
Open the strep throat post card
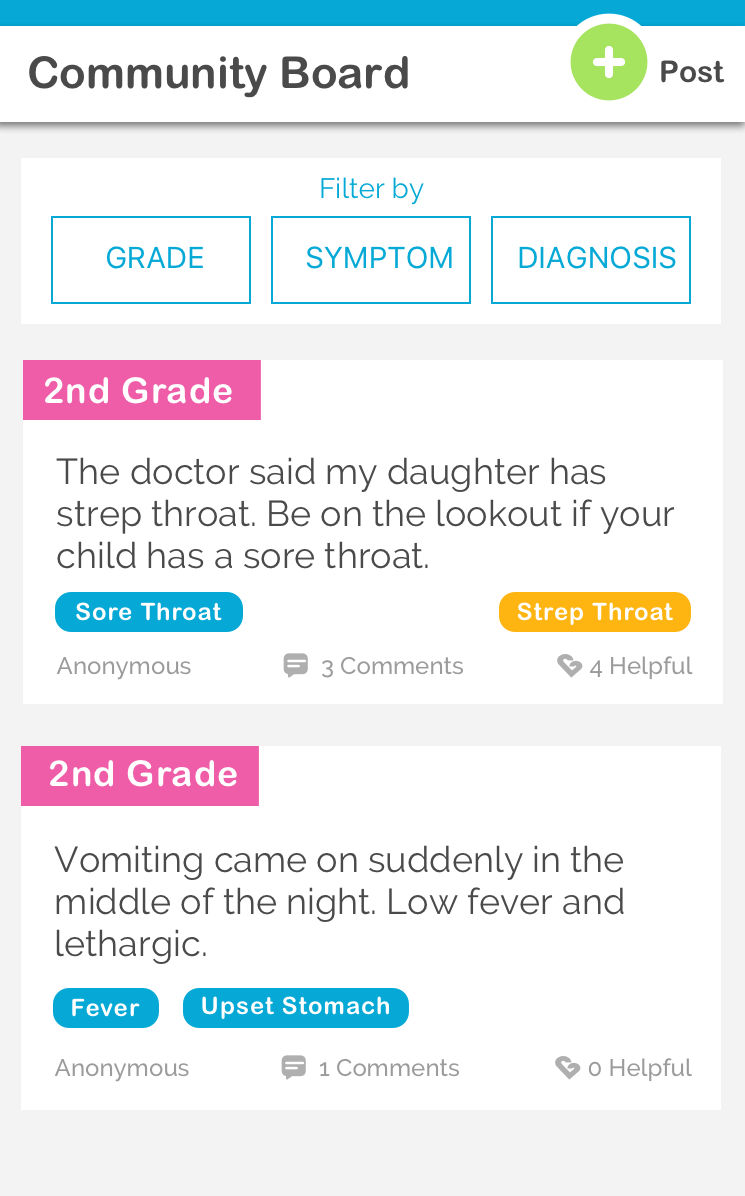tap(372, 532)
